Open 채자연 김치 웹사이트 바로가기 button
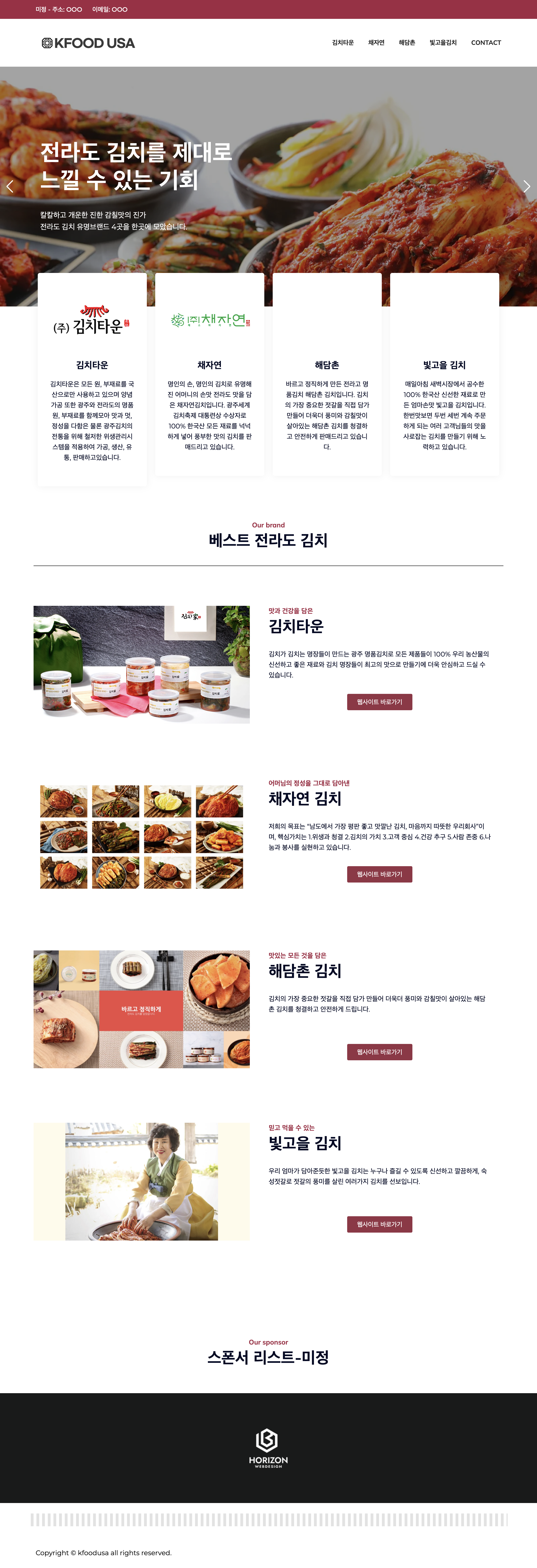This screenshot has width=537, height=1568. click(379, 874)
